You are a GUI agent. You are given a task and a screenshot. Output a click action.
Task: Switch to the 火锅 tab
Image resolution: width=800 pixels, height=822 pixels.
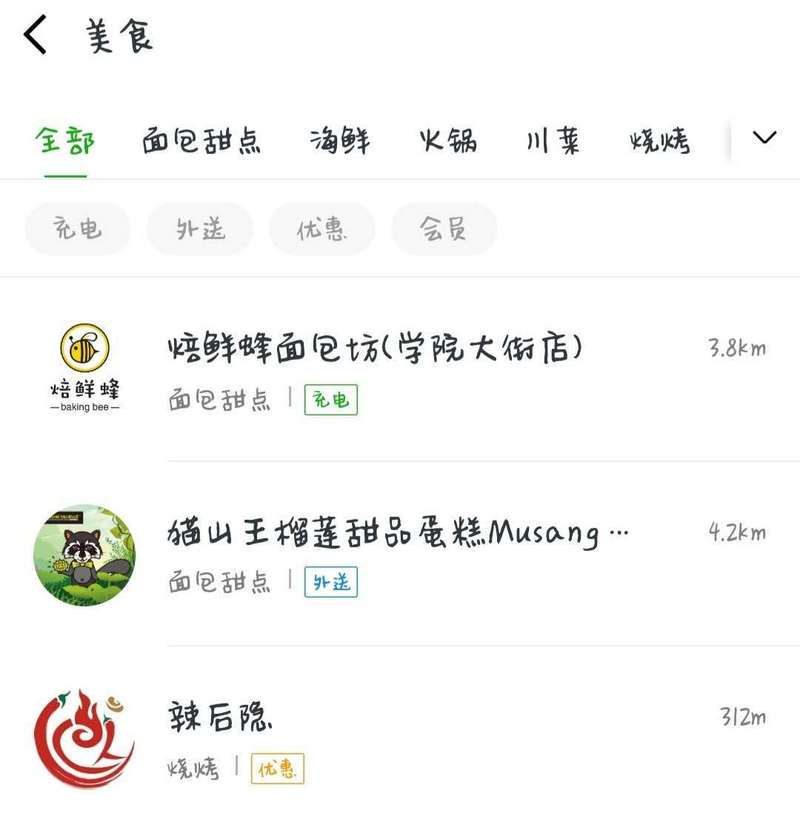[x=448, y=141]
